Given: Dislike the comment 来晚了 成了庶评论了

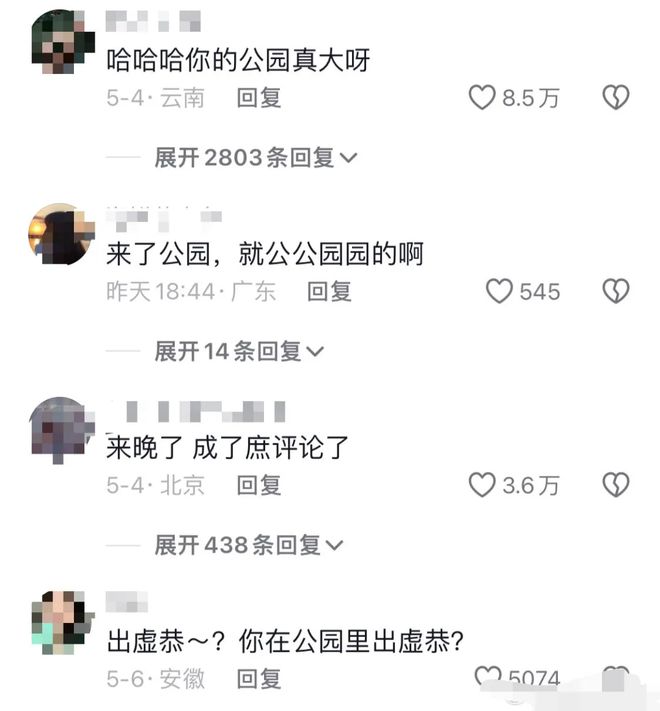Looking at the screenshot, I should pos(615,485).
